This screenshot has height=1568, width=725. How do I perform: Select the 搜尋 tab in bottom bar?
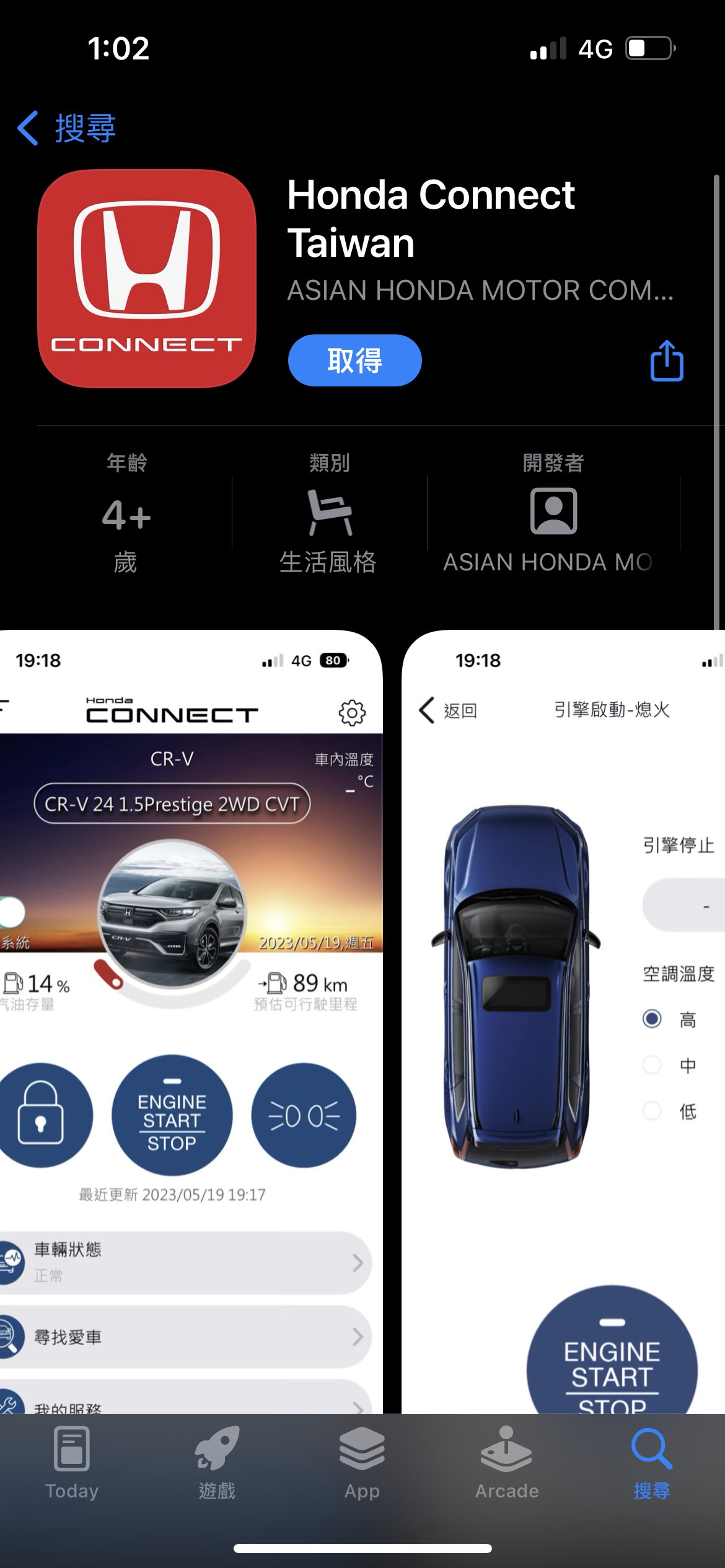(652, 1463)
